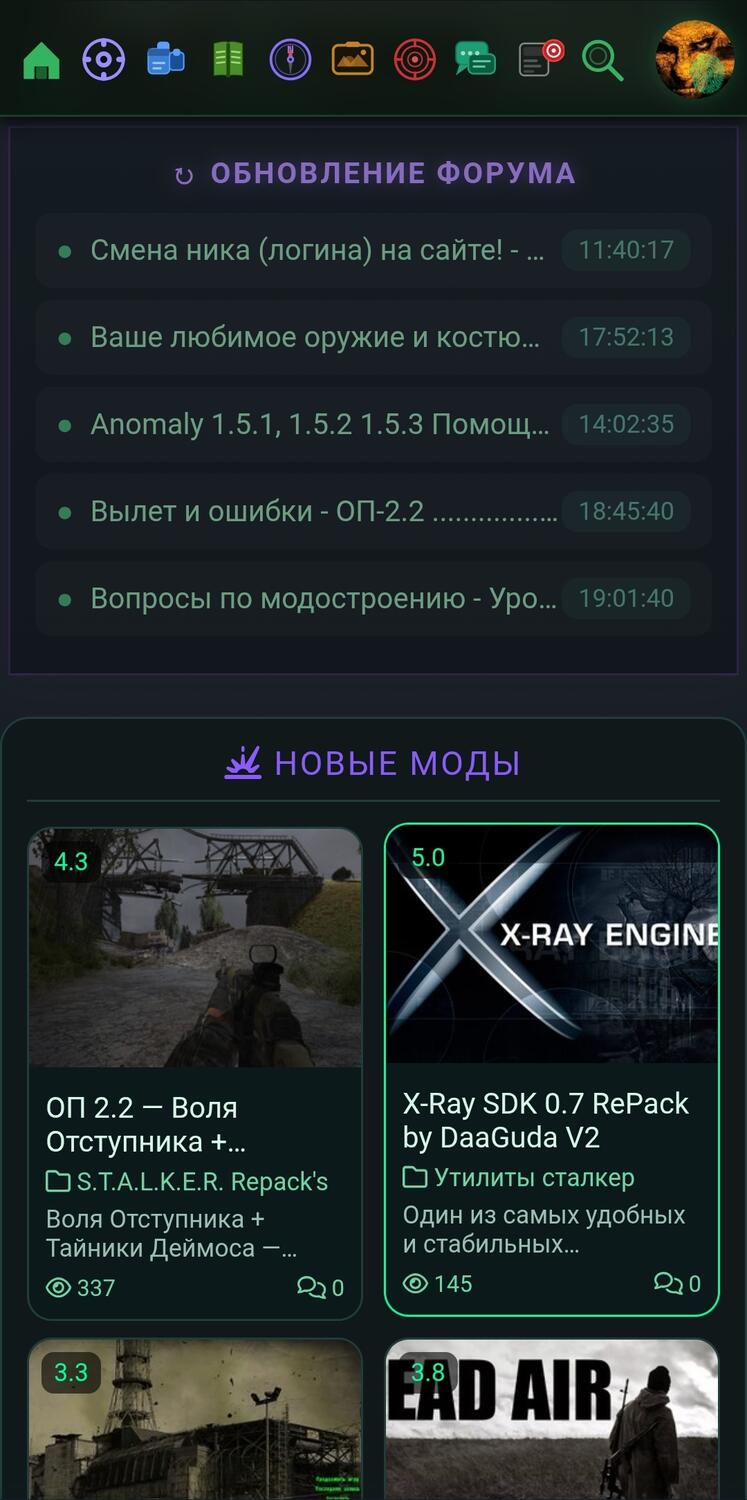Open the topic Смена ника (логина) на сайте

(x=317, y=250)
